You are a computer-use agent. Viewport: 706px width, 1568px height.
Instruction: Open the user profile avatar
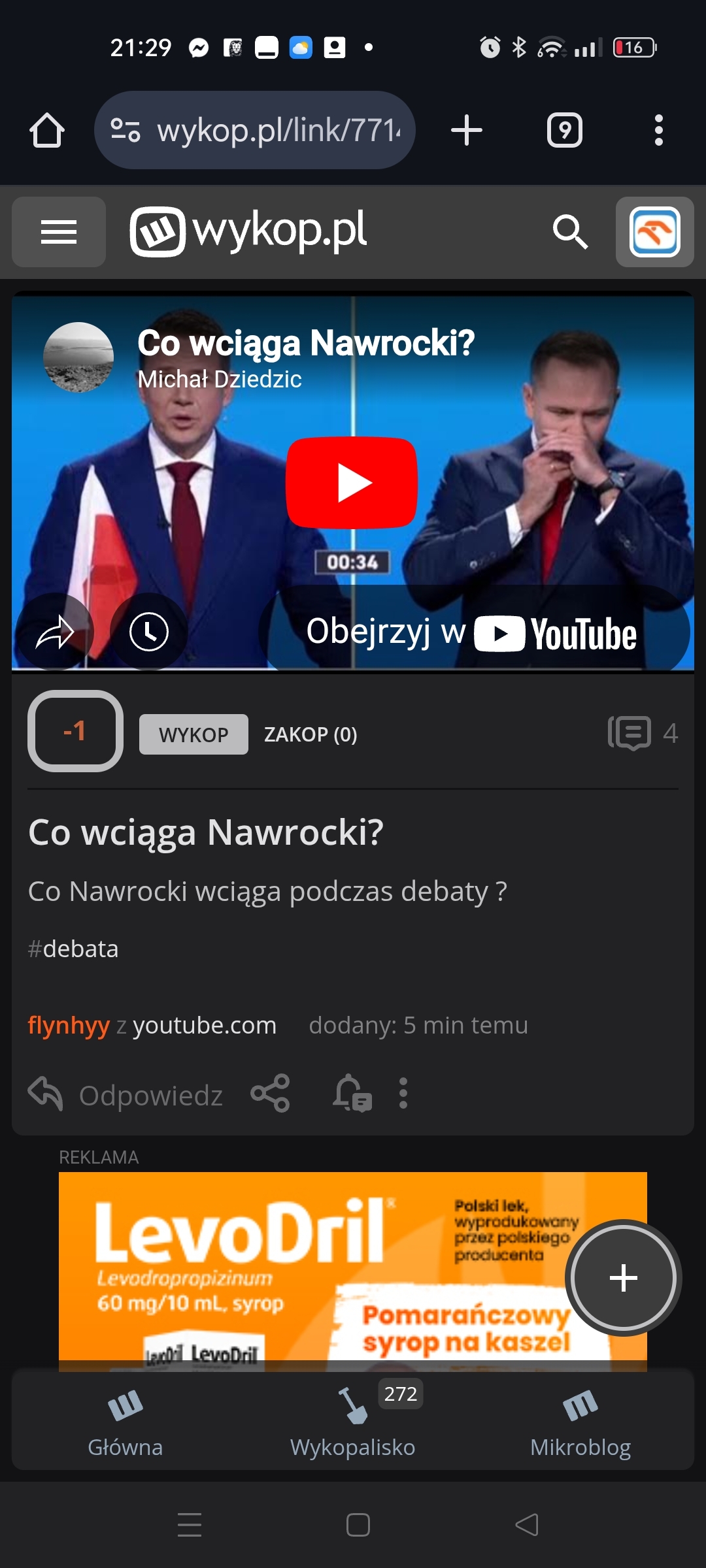coord(654,232)
